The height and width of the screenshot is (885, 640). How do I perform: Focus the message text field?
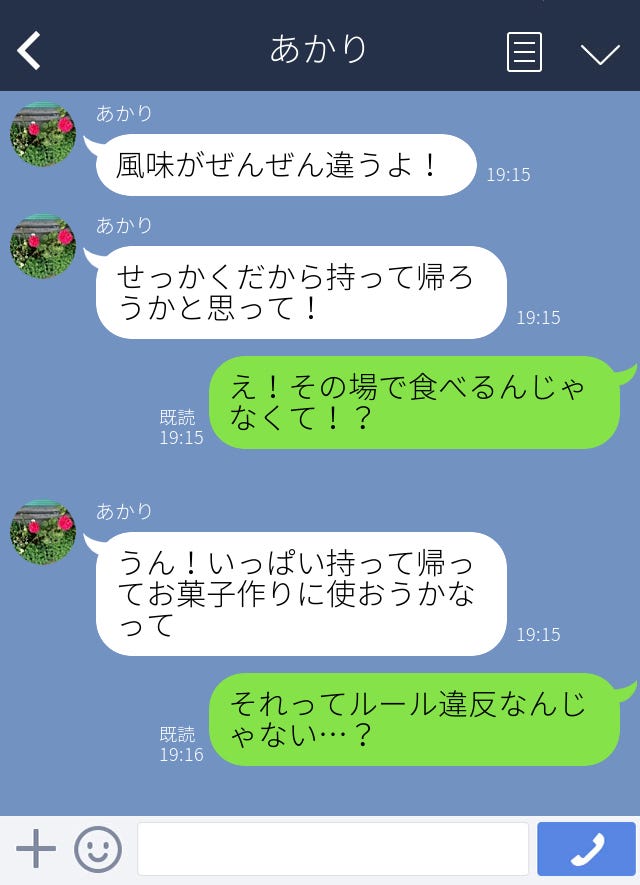pyautogui.click(x=332, y=849)
